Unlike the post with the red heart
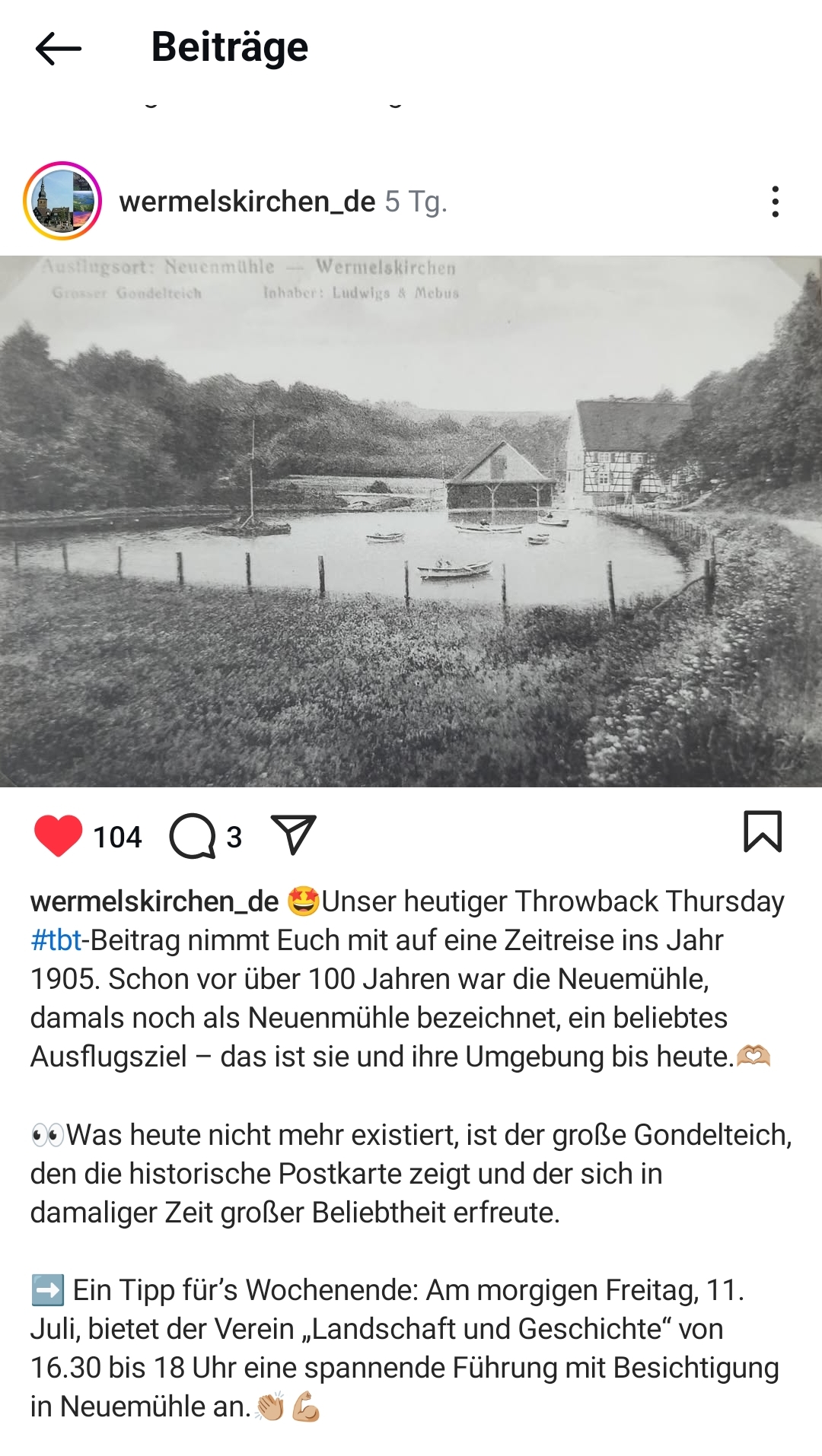822x1456 pixels. pos(58,835)
